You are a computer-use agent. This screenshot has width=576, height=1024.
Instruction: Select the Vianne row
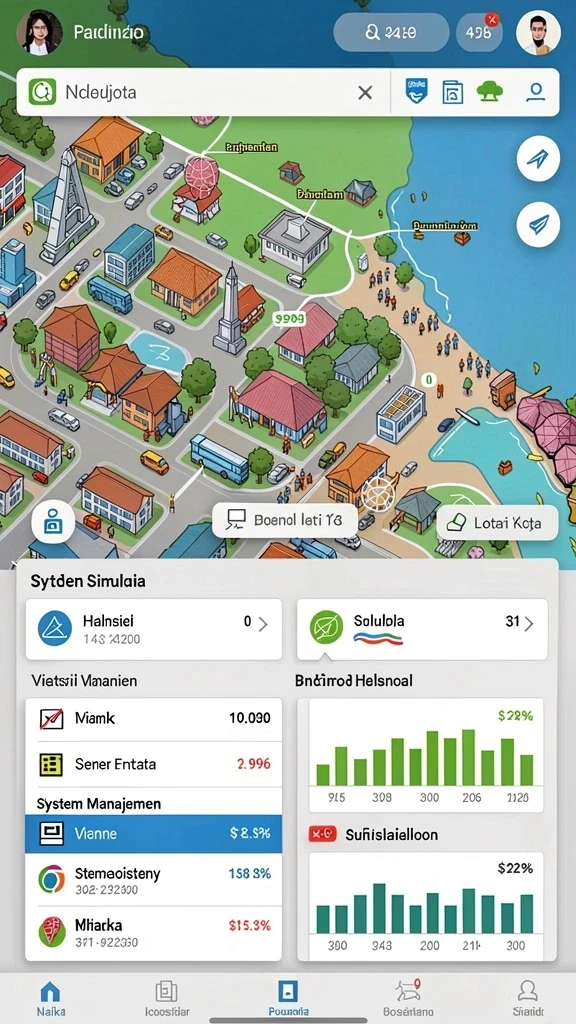coord(153,834)
